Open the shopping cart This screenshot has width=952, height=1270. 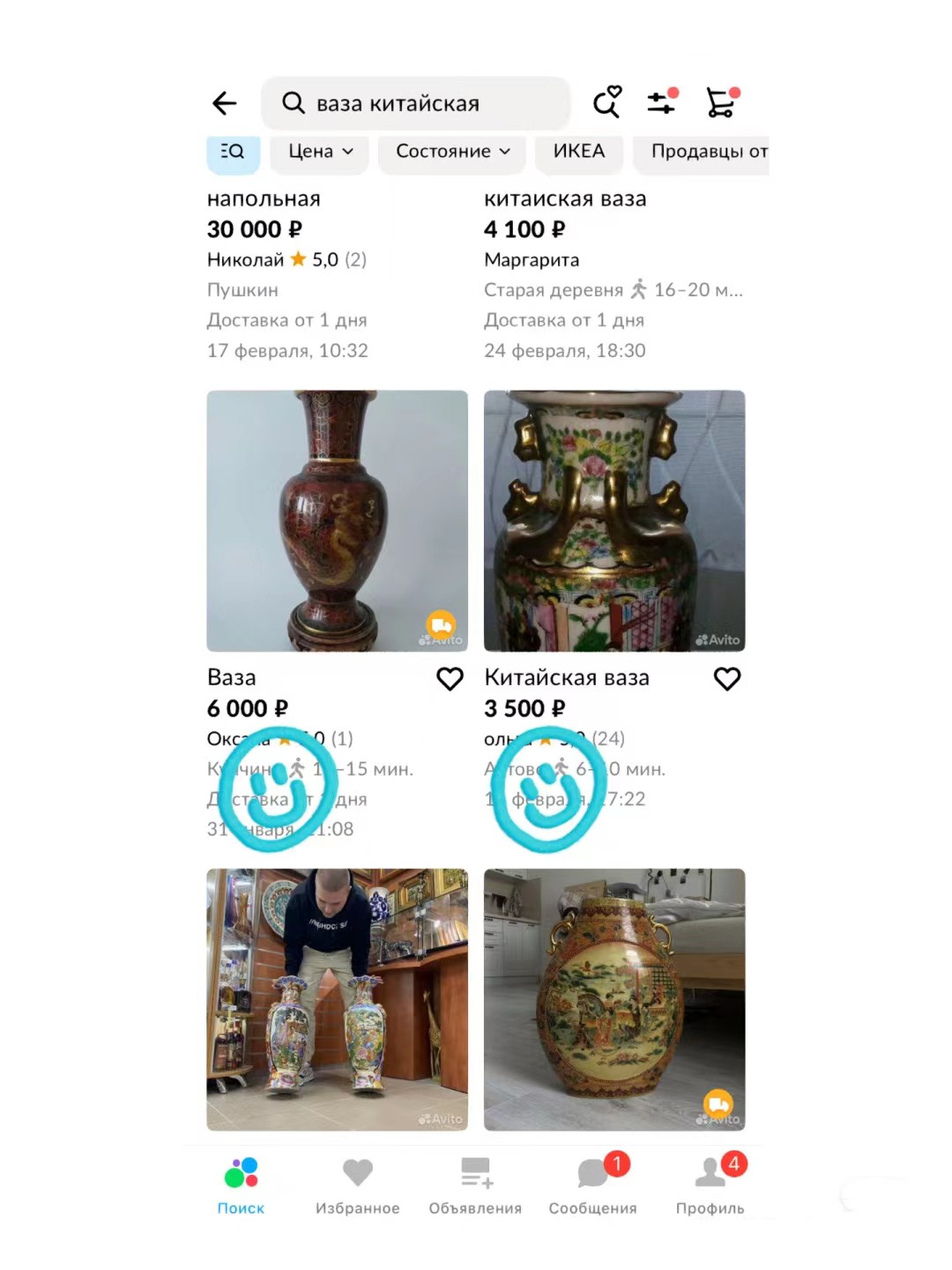pos(721,102)
